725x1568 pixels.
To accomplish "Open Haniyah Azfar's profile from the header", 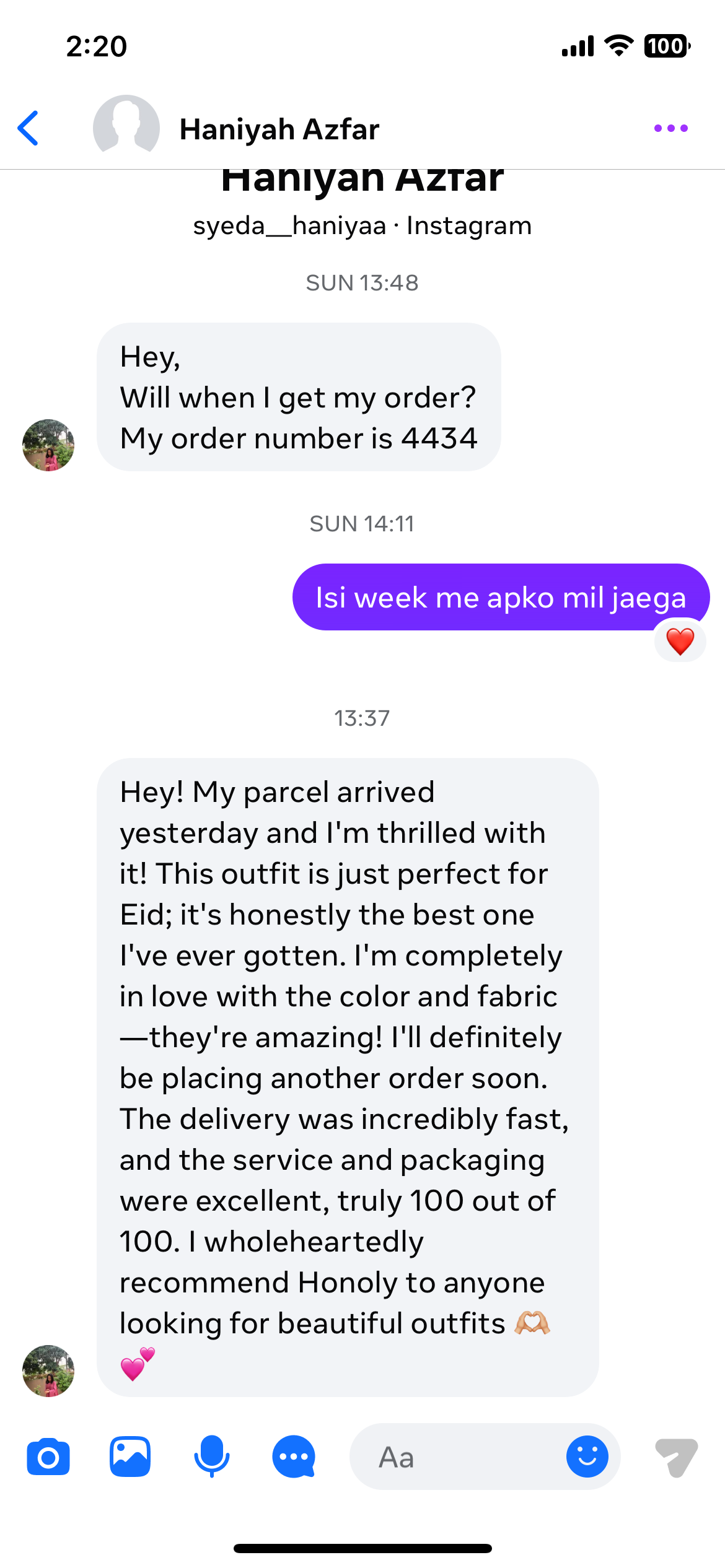I will click(x=279, y=129).
